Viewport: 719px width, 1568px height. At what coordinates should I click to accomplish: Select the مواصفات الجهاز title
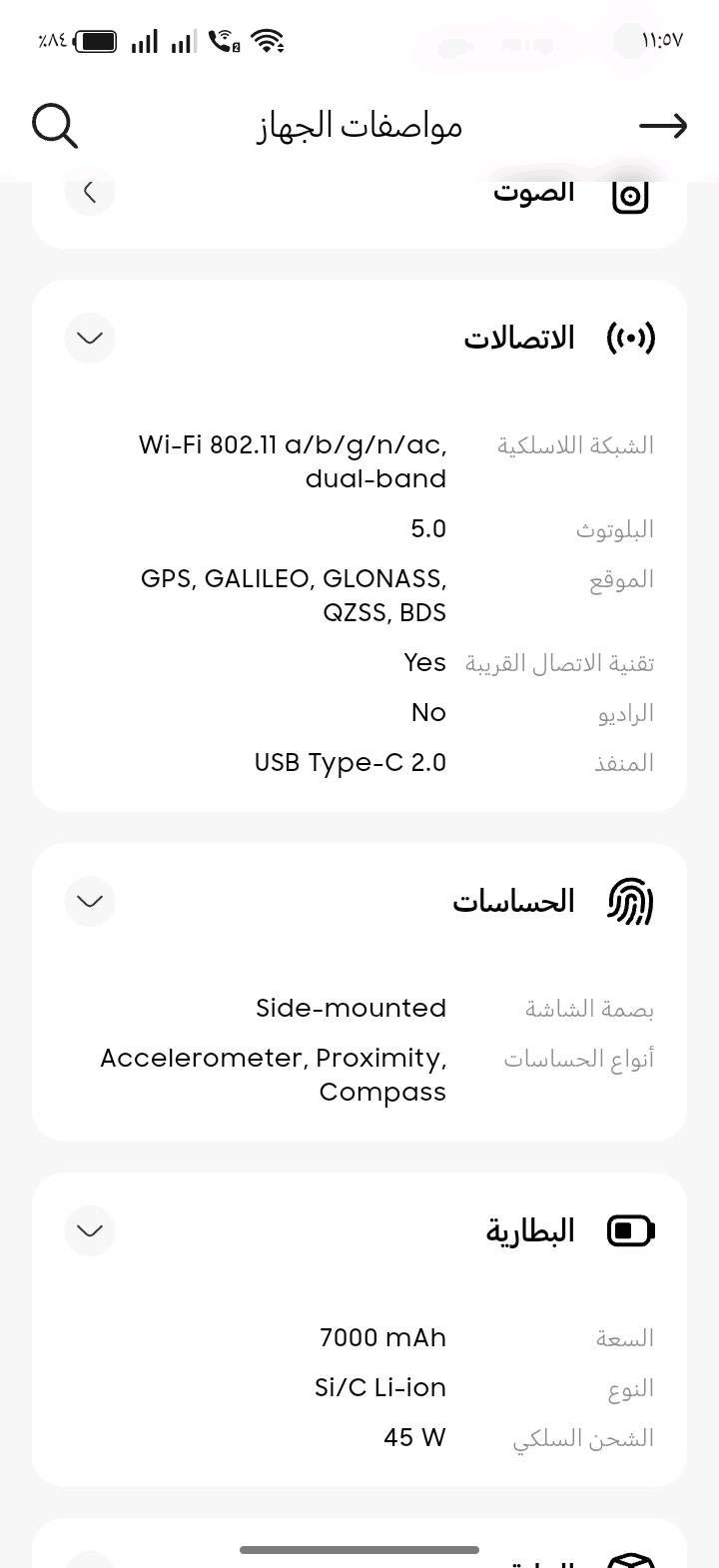click(x=359, y=126)
